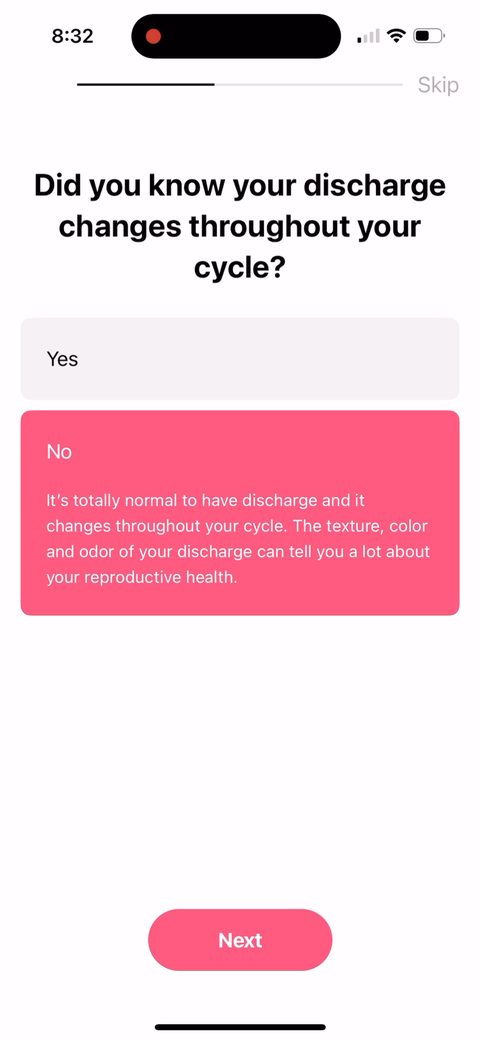
Task: Skip this onboarding question
Action: [x=438, y=86]
